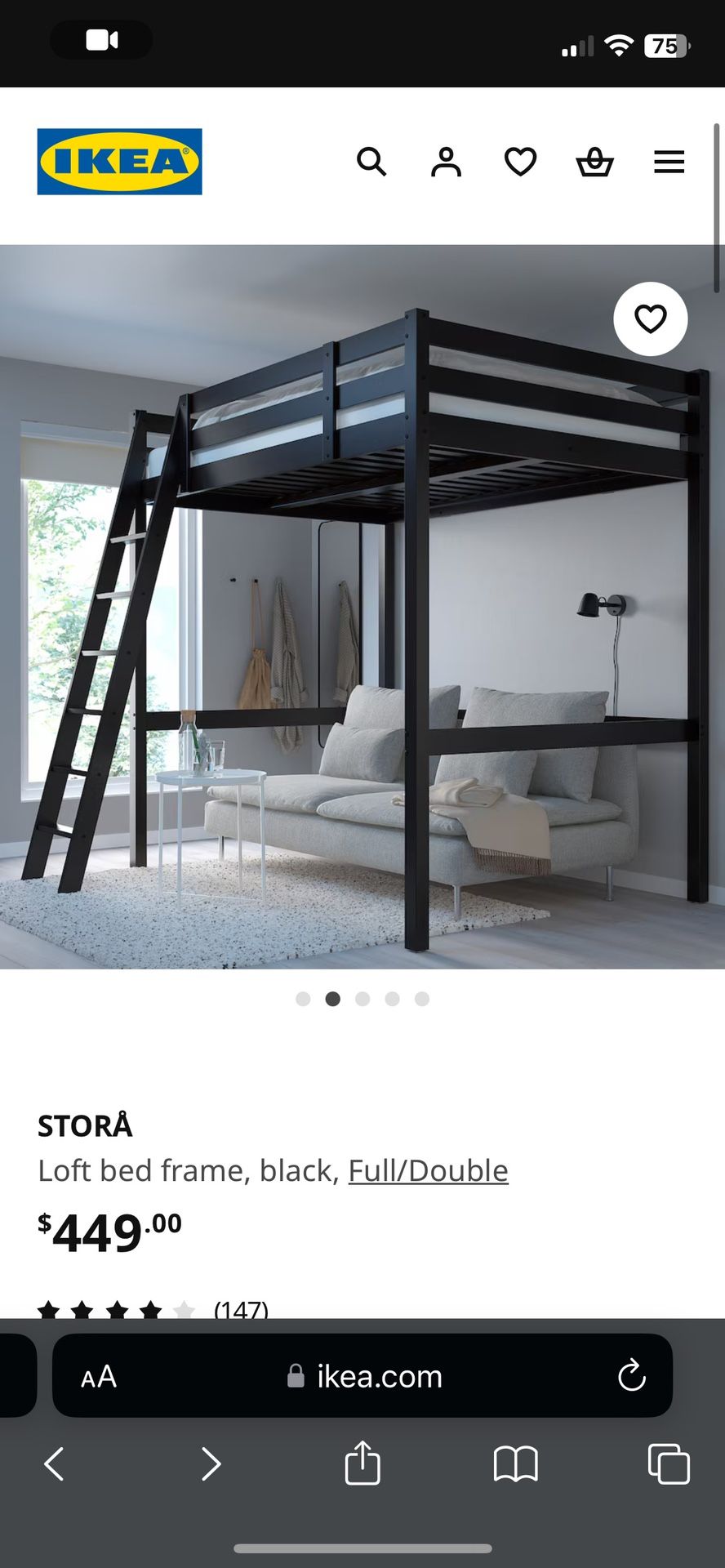View the shopping cart
725x1568 pixels.
coord(594,162)
